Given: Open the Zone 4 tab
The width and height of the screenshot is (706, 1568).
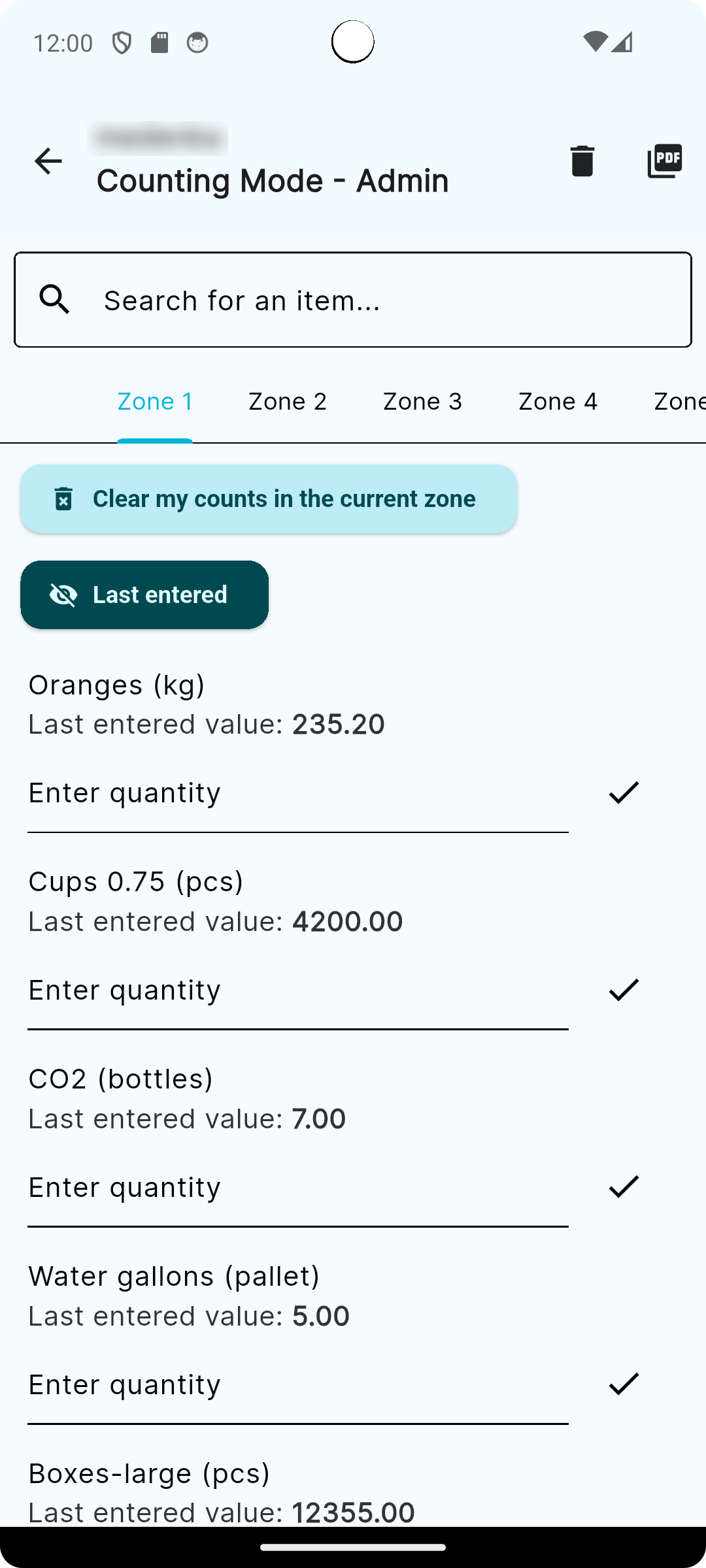Looking at the screenshot, I should 558,401.
